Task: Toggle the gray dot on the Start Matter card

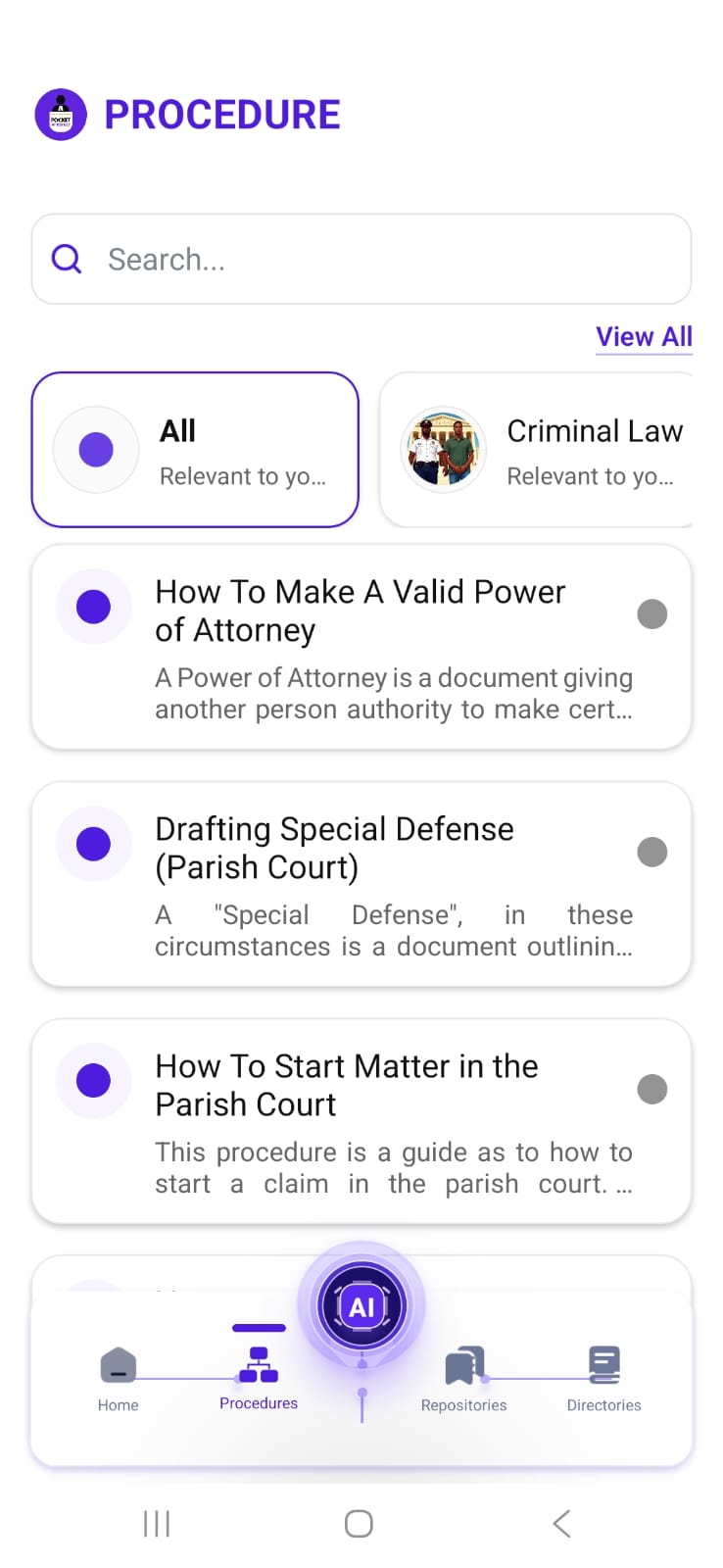Action: coord(651,1088)
